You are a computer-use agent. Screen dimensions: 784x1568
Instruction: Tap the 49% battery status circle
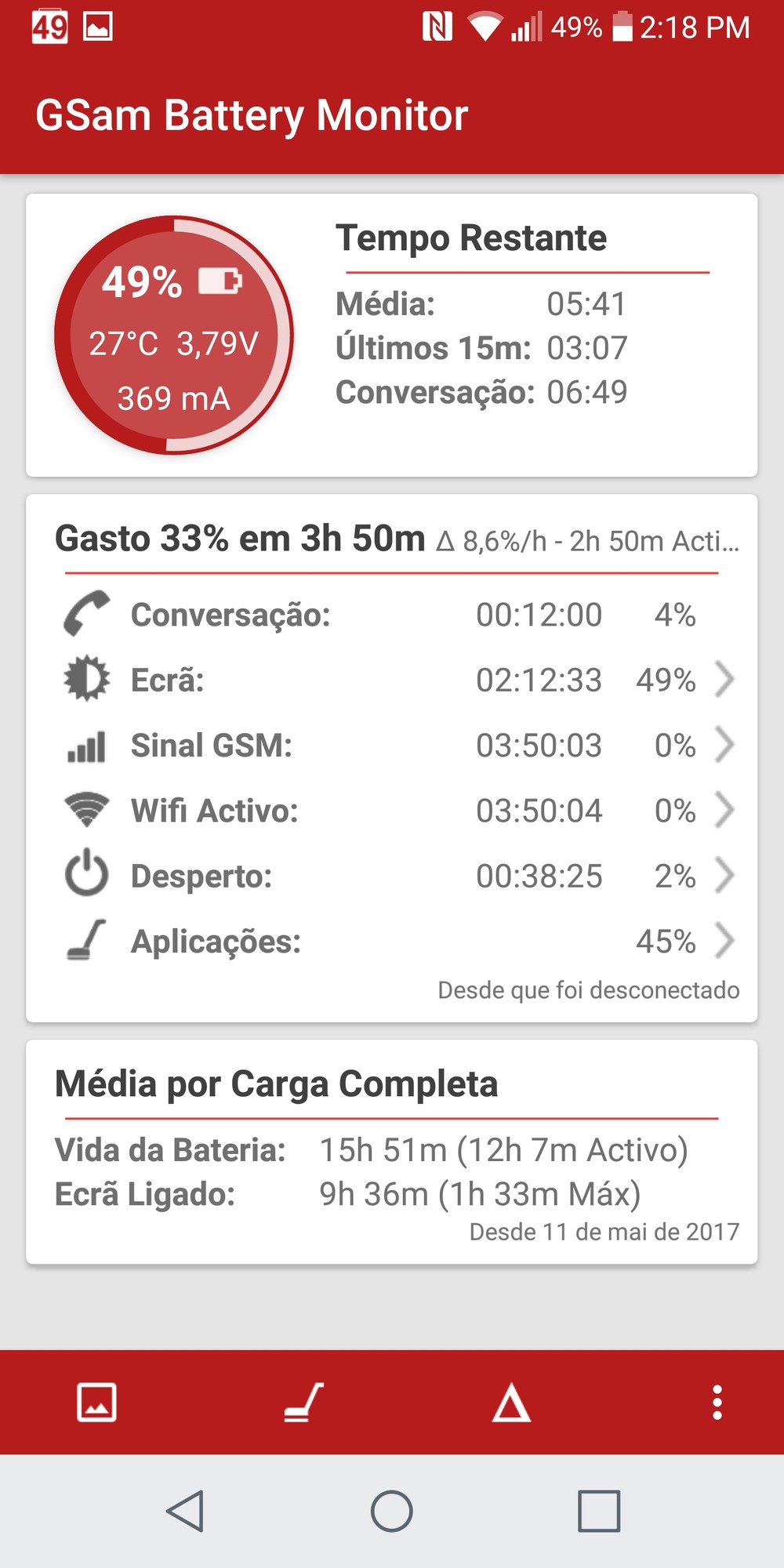click(x=173, y=335)
